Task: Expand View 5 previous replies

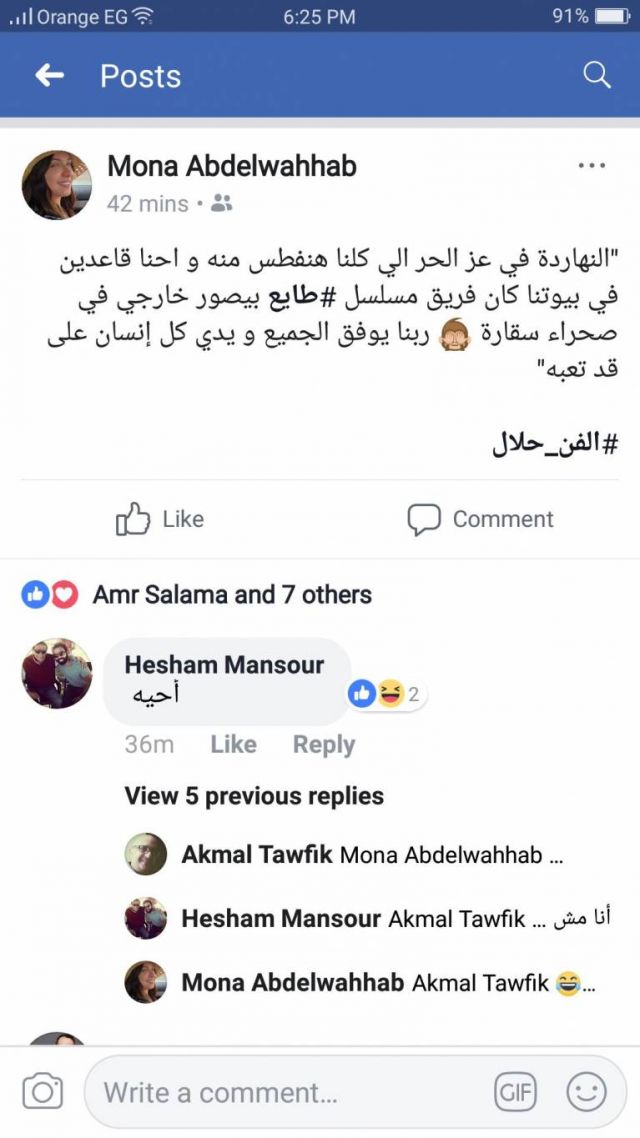Action: pos(254,796)
